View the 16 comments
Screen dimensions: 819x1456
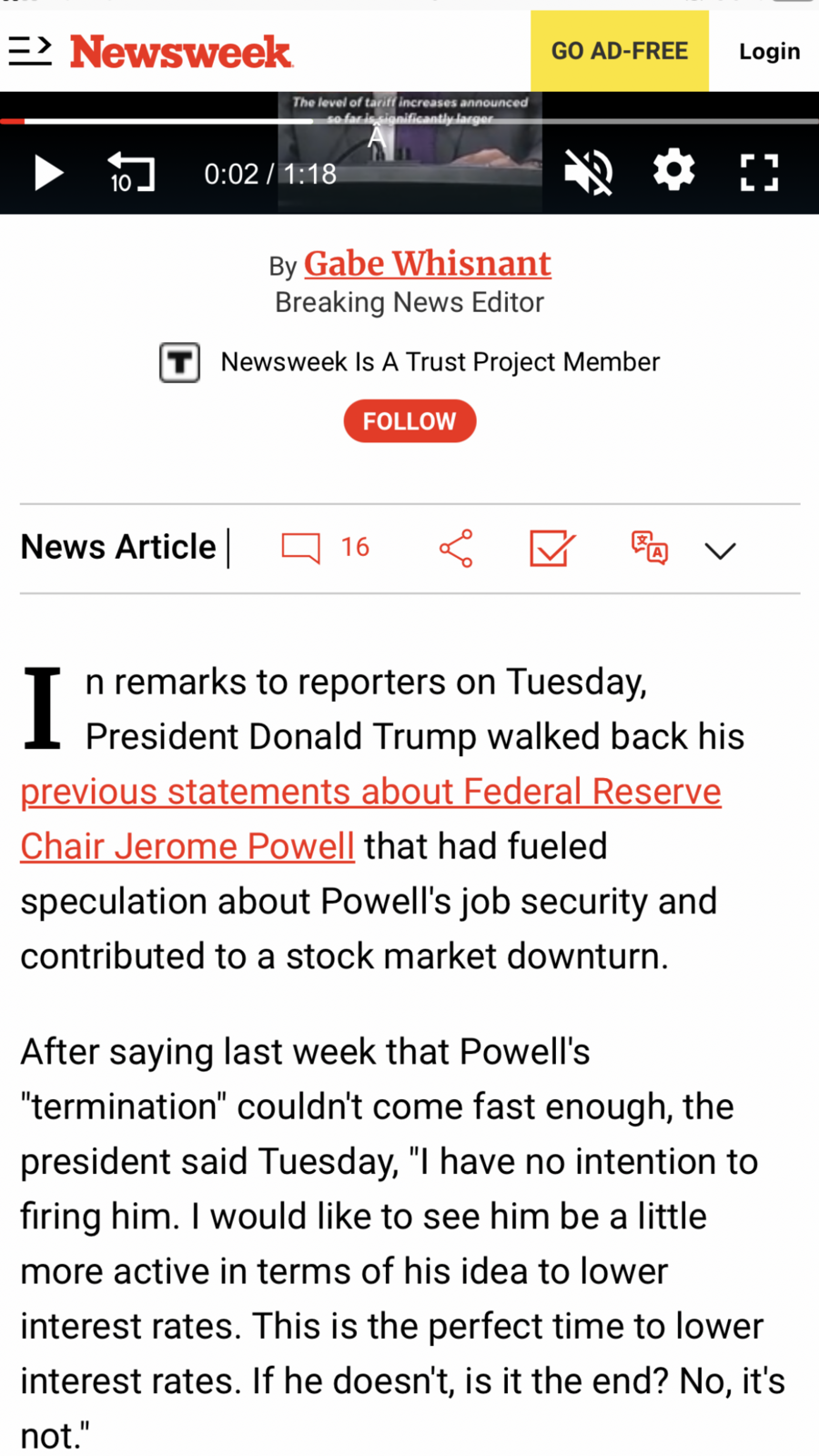326,548
